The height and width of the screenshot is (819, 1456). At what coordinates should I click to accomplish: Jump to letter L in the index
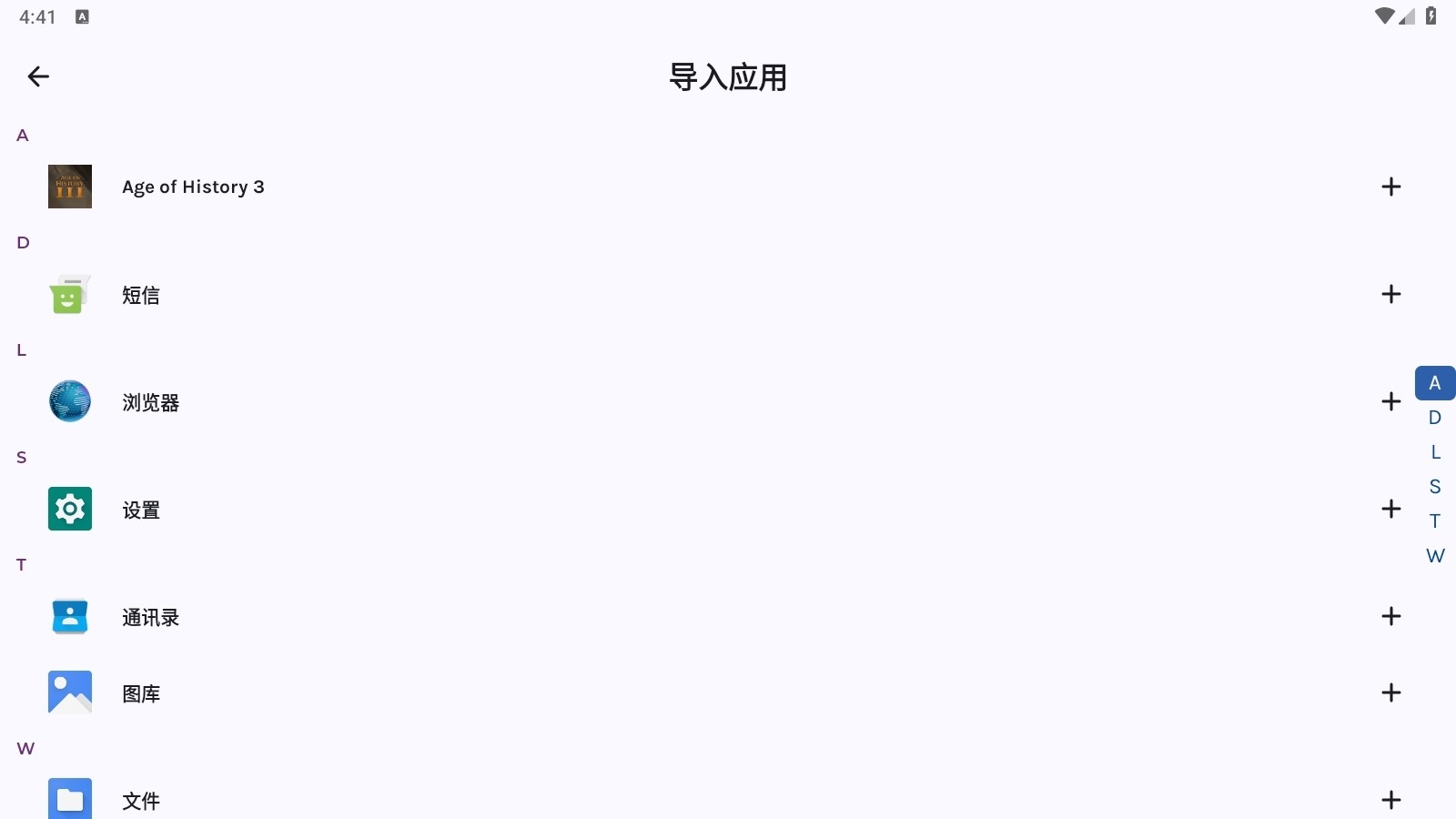point(1435,452)
